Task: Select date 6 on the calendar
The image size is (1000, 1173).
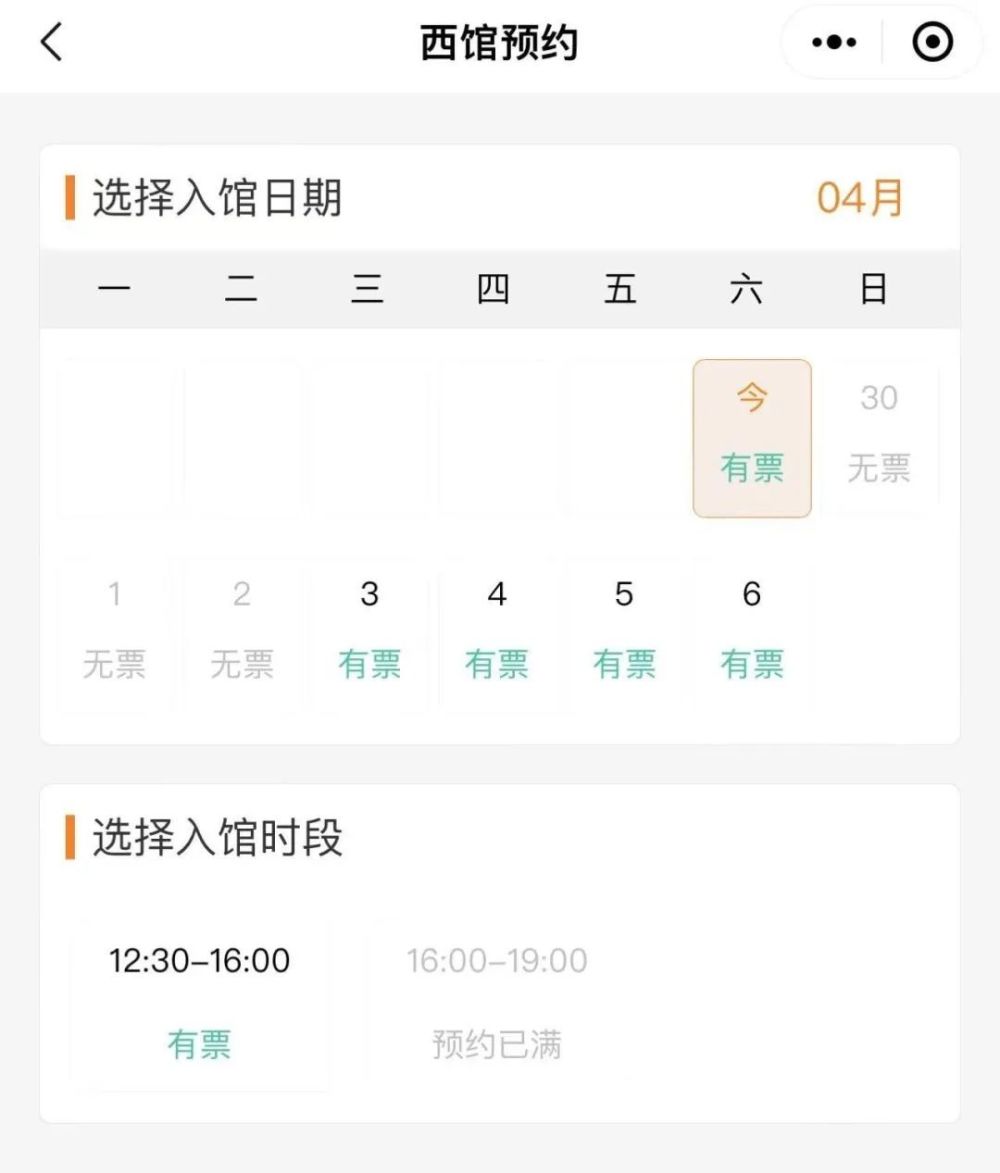Action: (752, 632)
